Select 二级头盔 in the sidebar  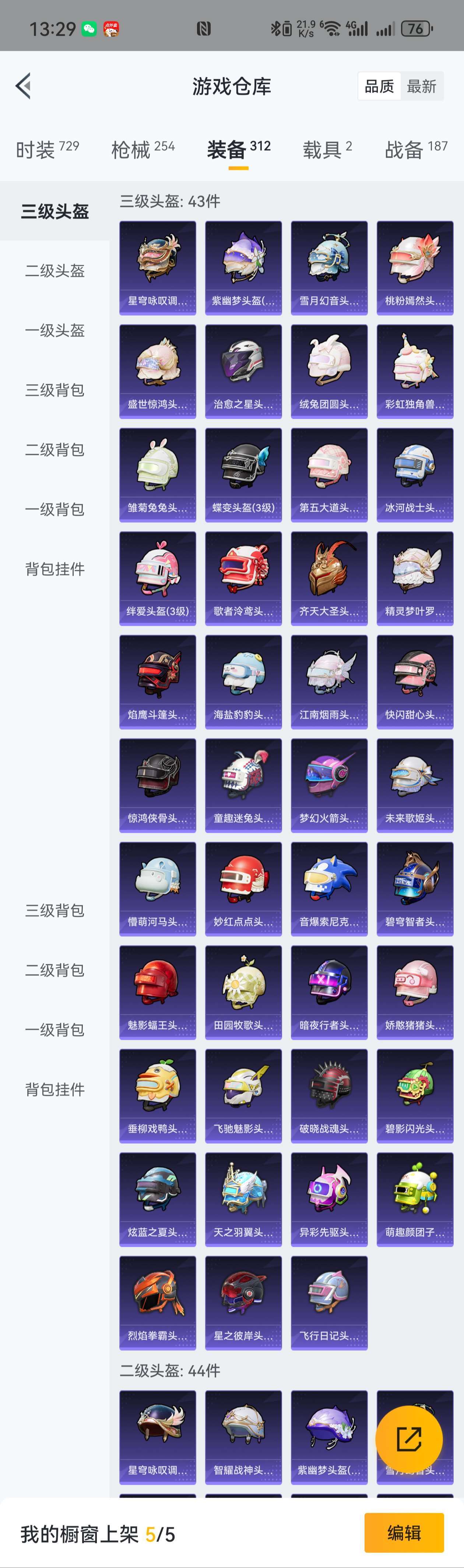(55, 271)
